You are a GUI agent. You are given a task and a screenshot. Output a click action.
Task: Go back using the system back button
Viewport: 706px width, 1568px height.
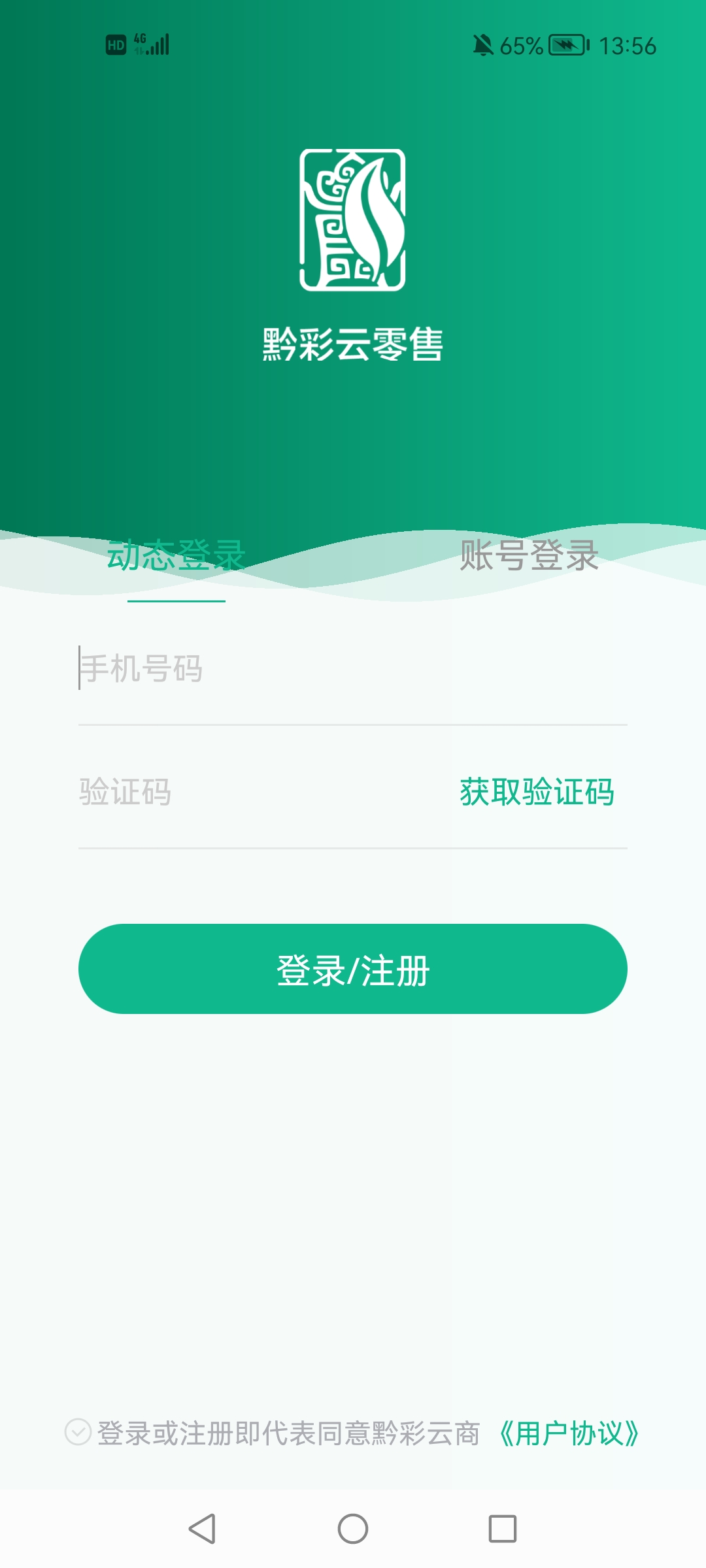[202, 1529]
